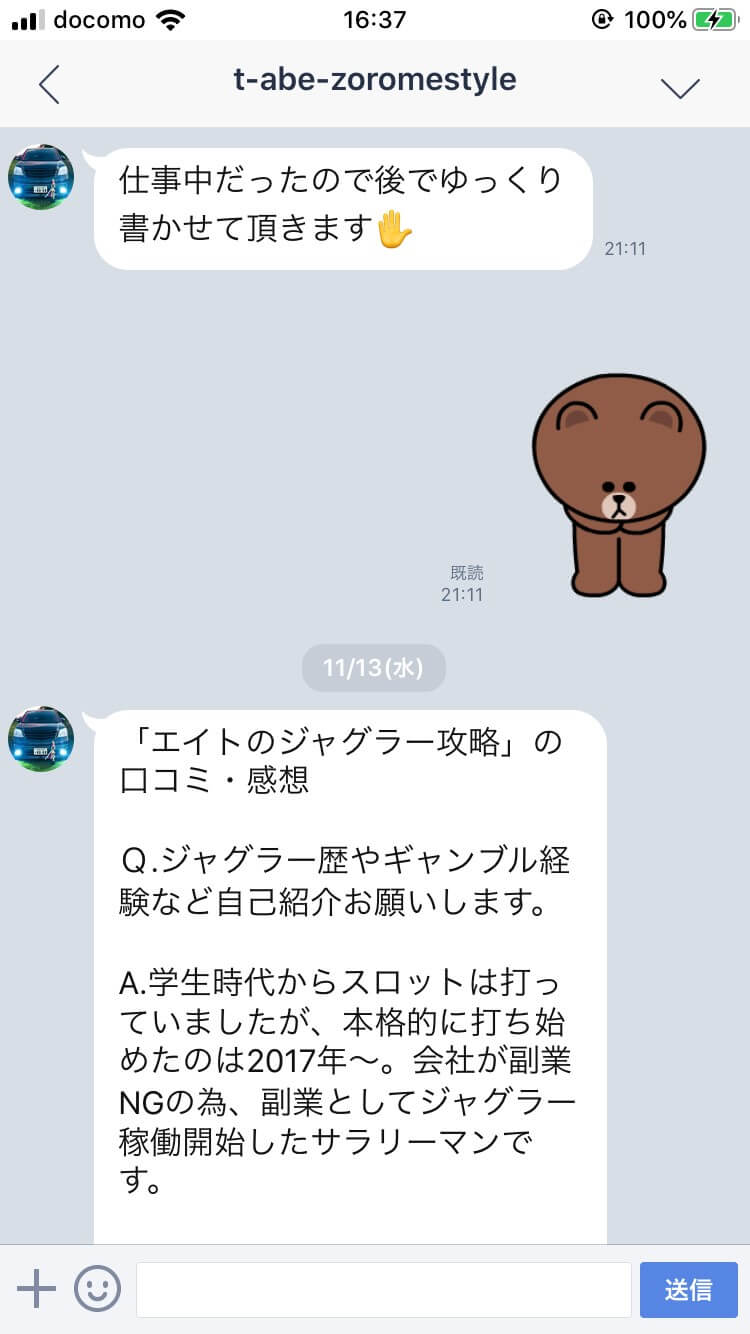The image size is (750, 1334).
Task: Go back from the t-abe-zoromestyle chat
Action: click(x=49, y=85)
